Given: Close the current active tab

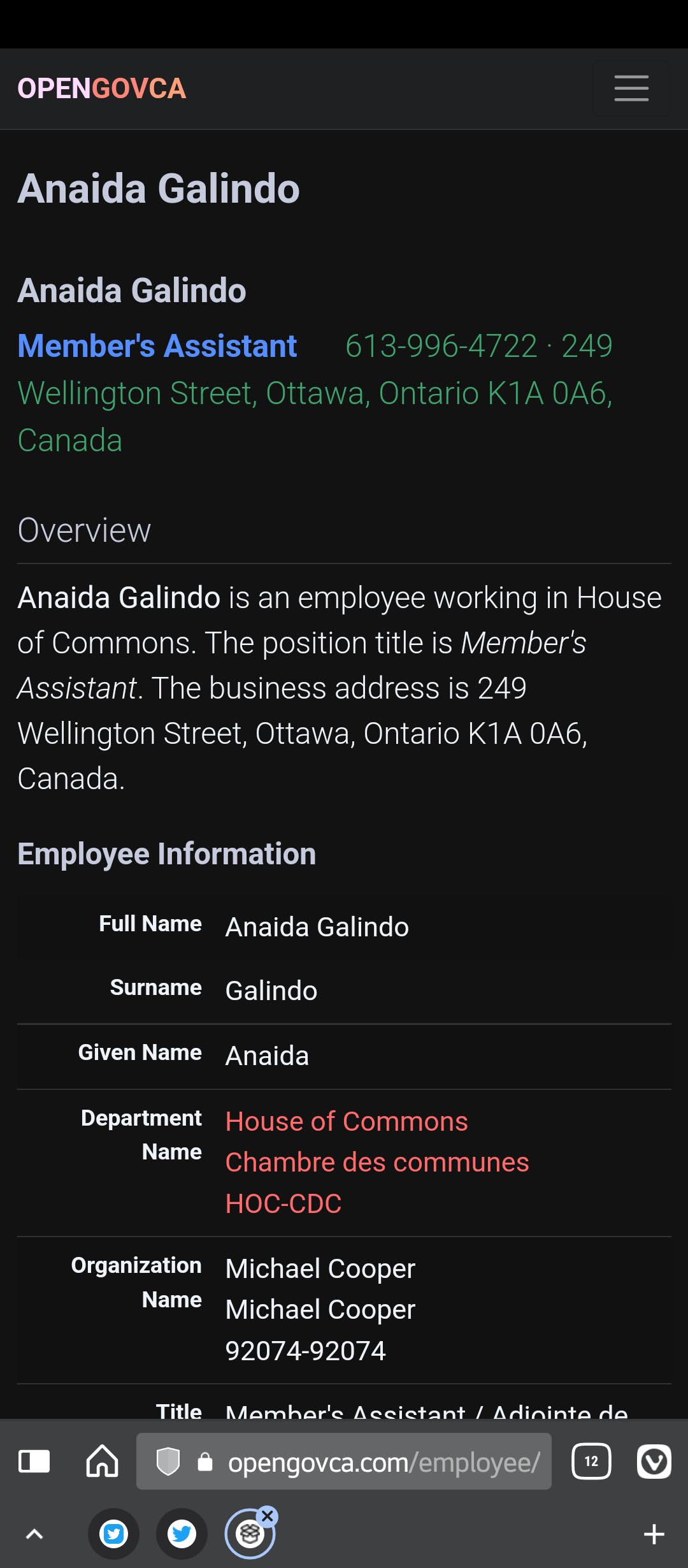Looking at the screenshot, I should [268, 1516].
